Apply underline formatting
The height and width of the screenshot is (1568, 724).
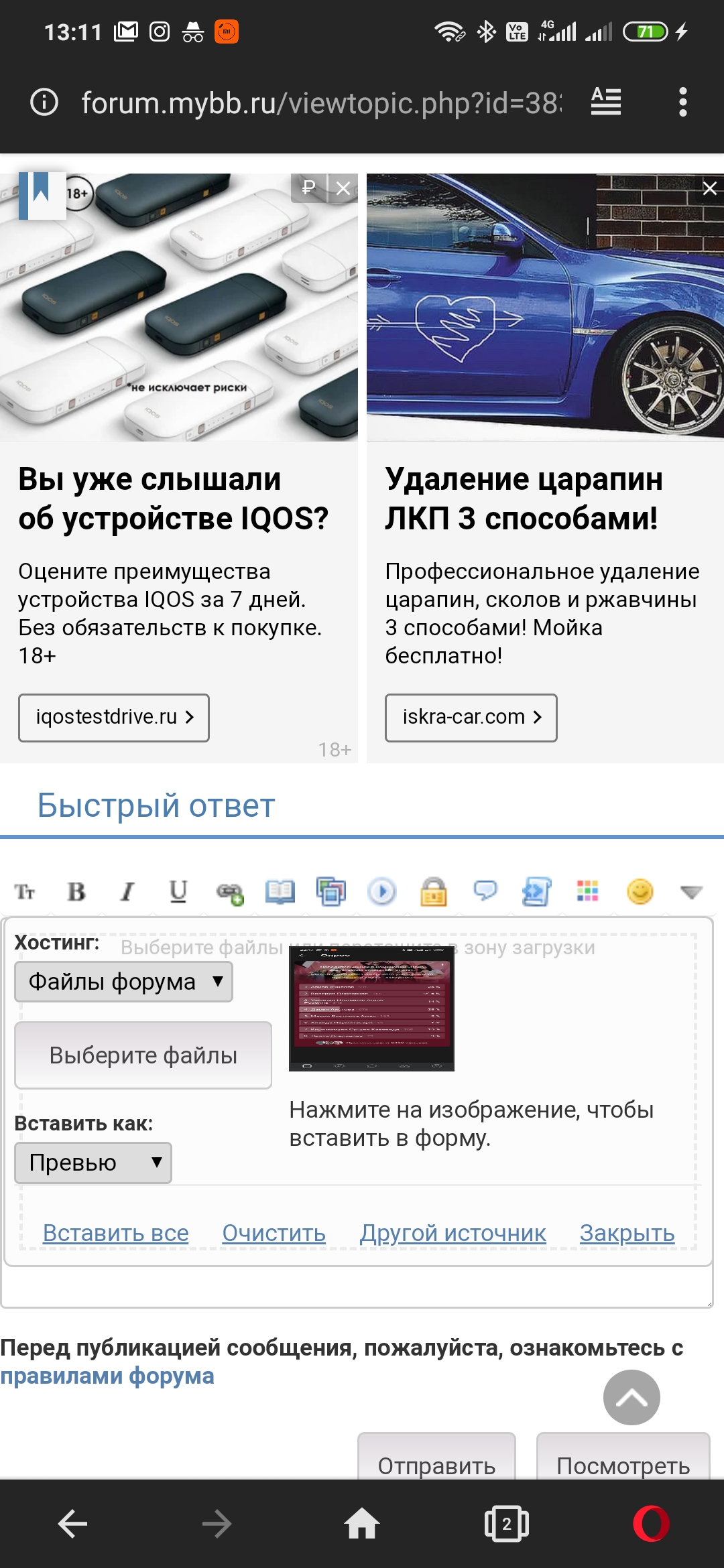[x=178, y=892]
